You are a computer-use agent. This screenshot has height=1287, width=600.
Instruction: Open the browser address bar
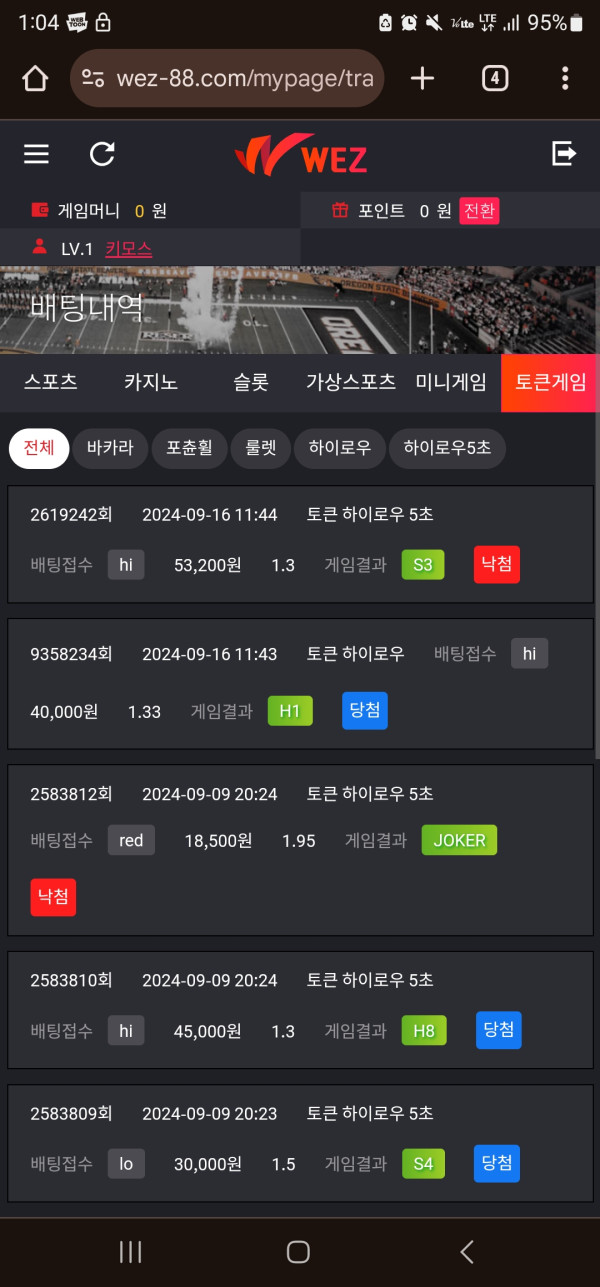(x=228, y=78)
